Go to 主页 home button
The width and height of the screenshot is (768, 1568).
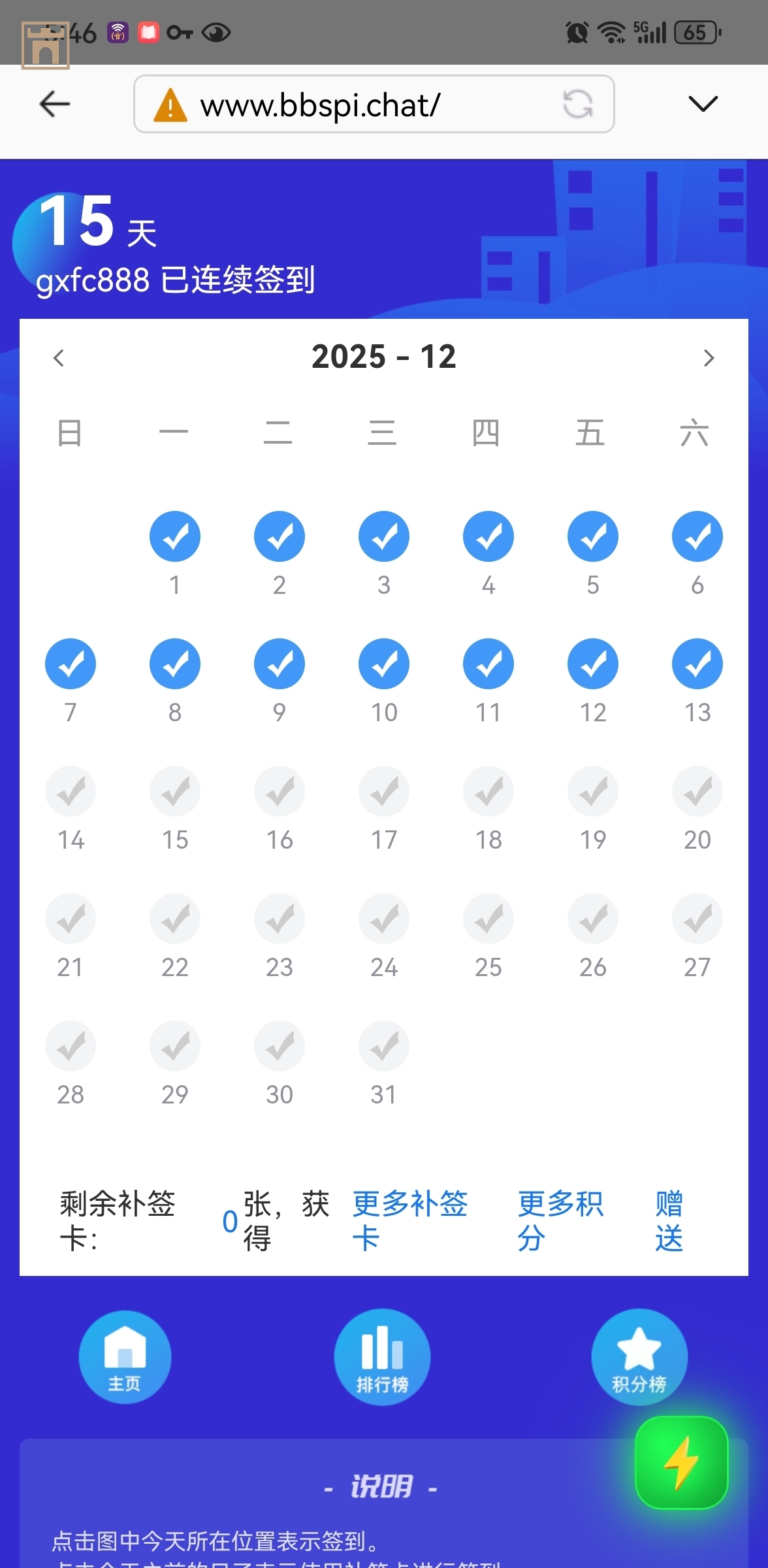(125, 1357)
